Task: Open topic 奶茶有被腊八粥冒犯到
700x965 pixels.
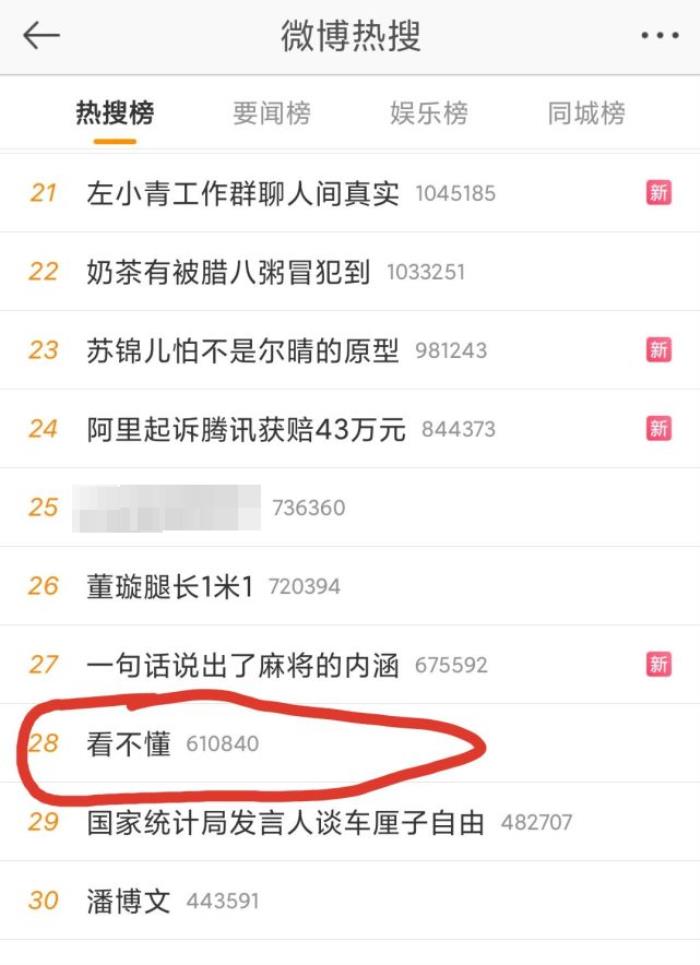Action: tap(229, 271)
